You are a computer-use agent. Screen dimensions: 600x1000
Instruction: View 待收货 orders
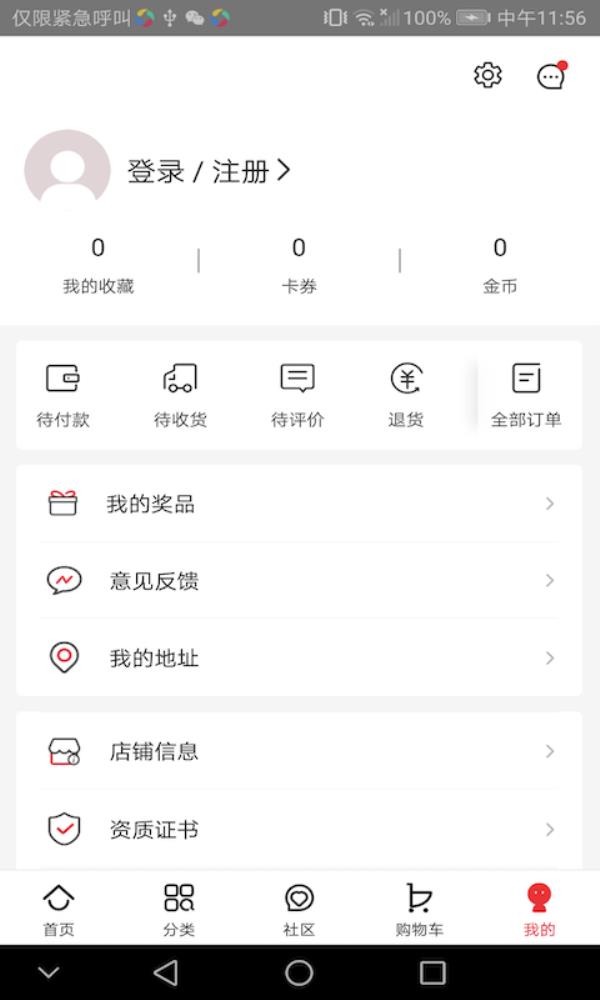[180, 395]
